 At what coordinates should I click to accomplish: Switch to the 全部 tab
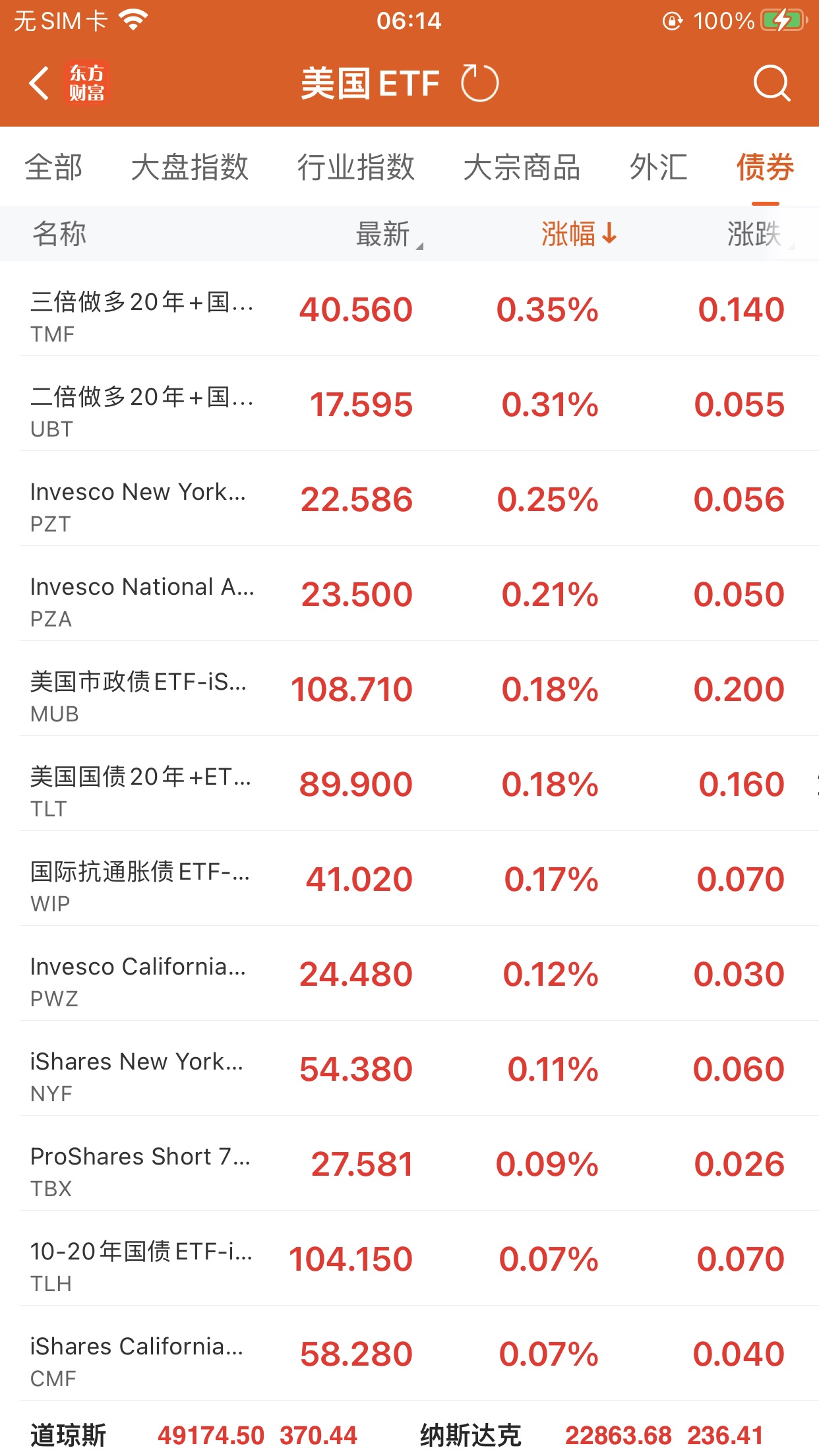[x=53, y=167]
